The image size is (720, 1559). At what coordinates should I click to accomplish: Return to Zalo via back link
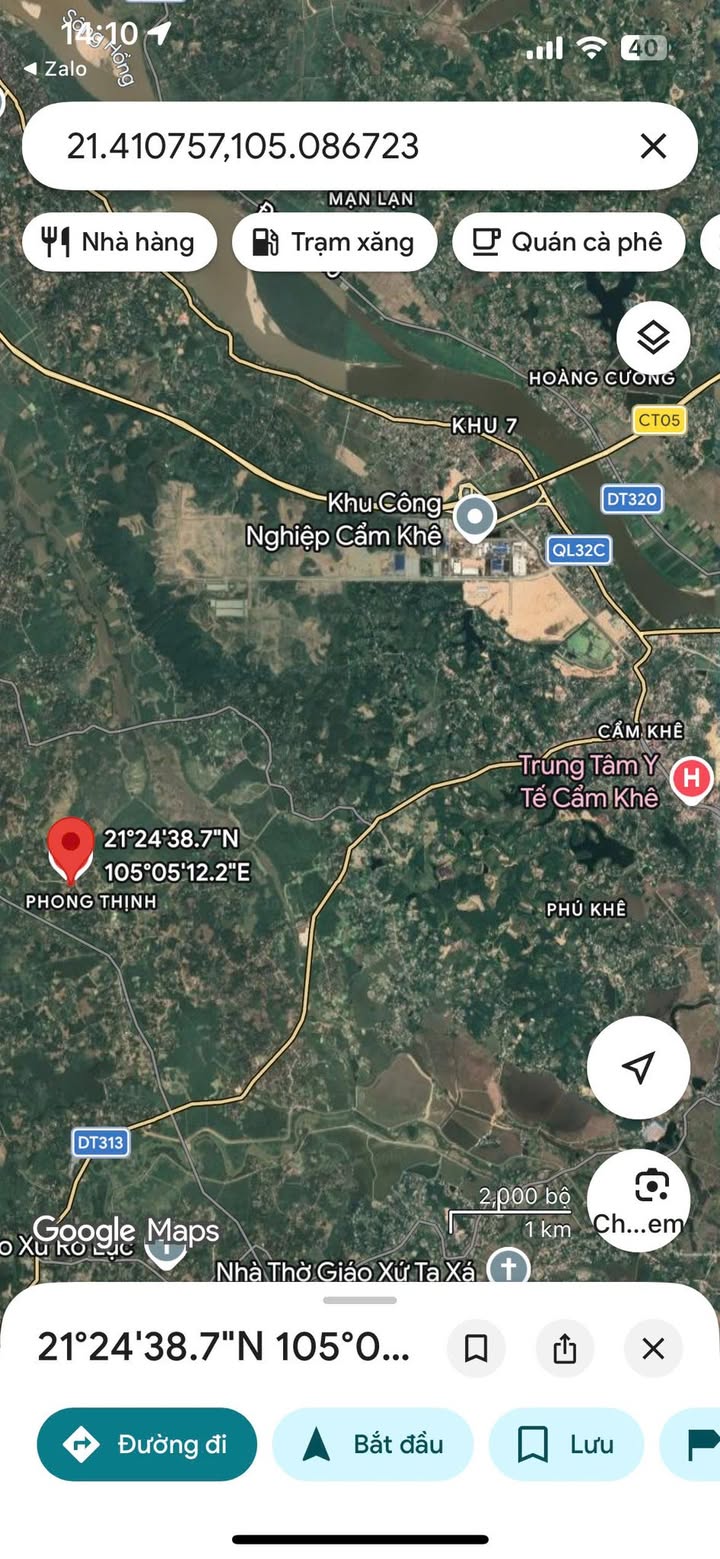click(55, 69)
